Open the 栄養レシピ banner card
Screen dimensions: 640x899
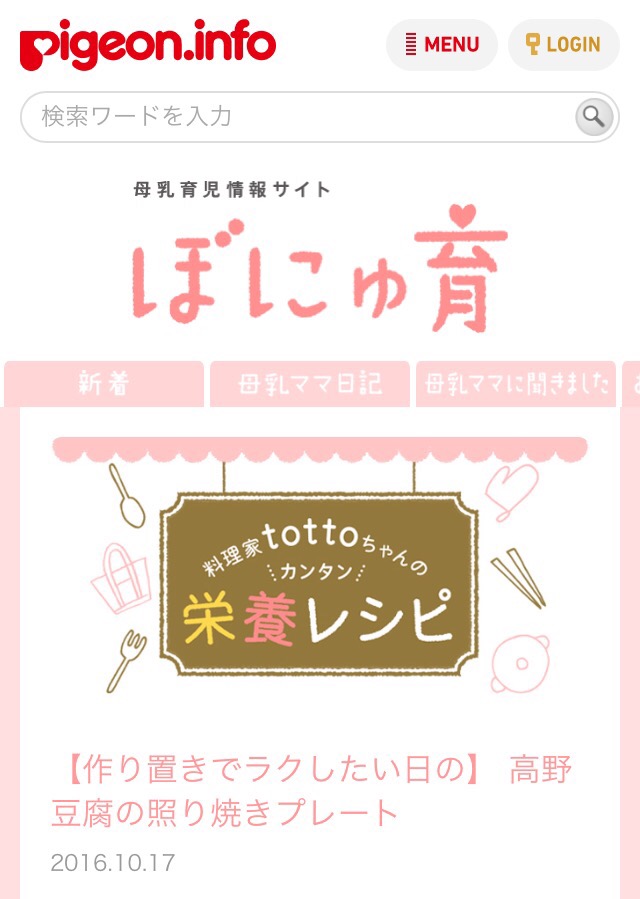point(320,568)
